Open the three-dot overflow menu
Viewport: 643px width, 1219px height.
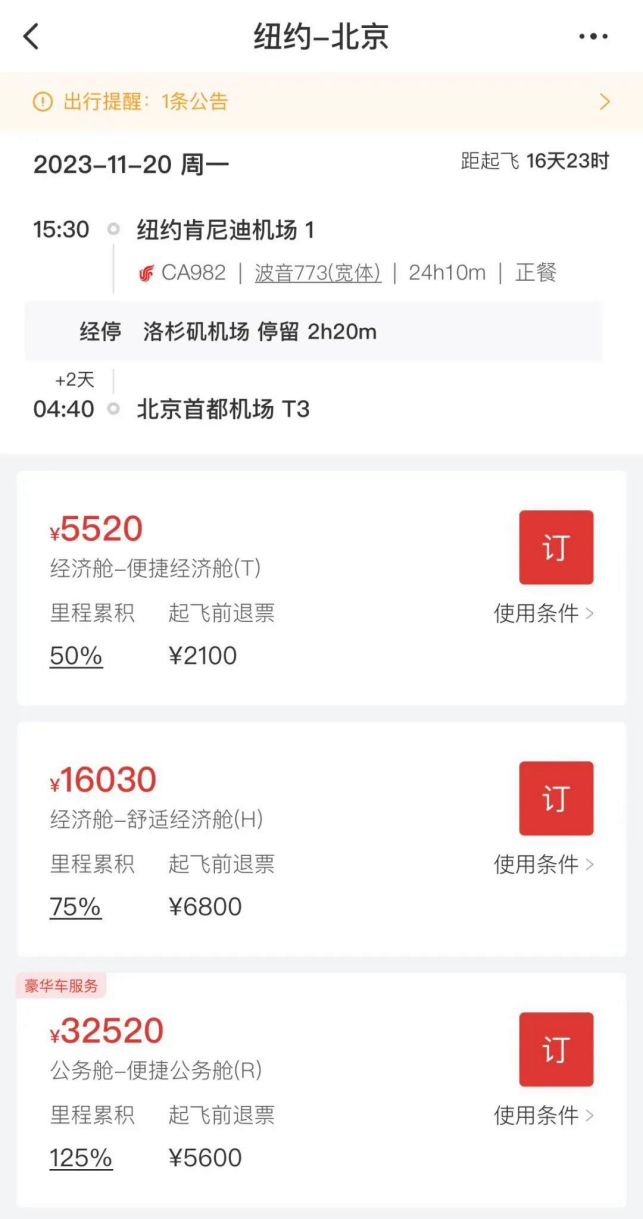(x=593, y=37)
